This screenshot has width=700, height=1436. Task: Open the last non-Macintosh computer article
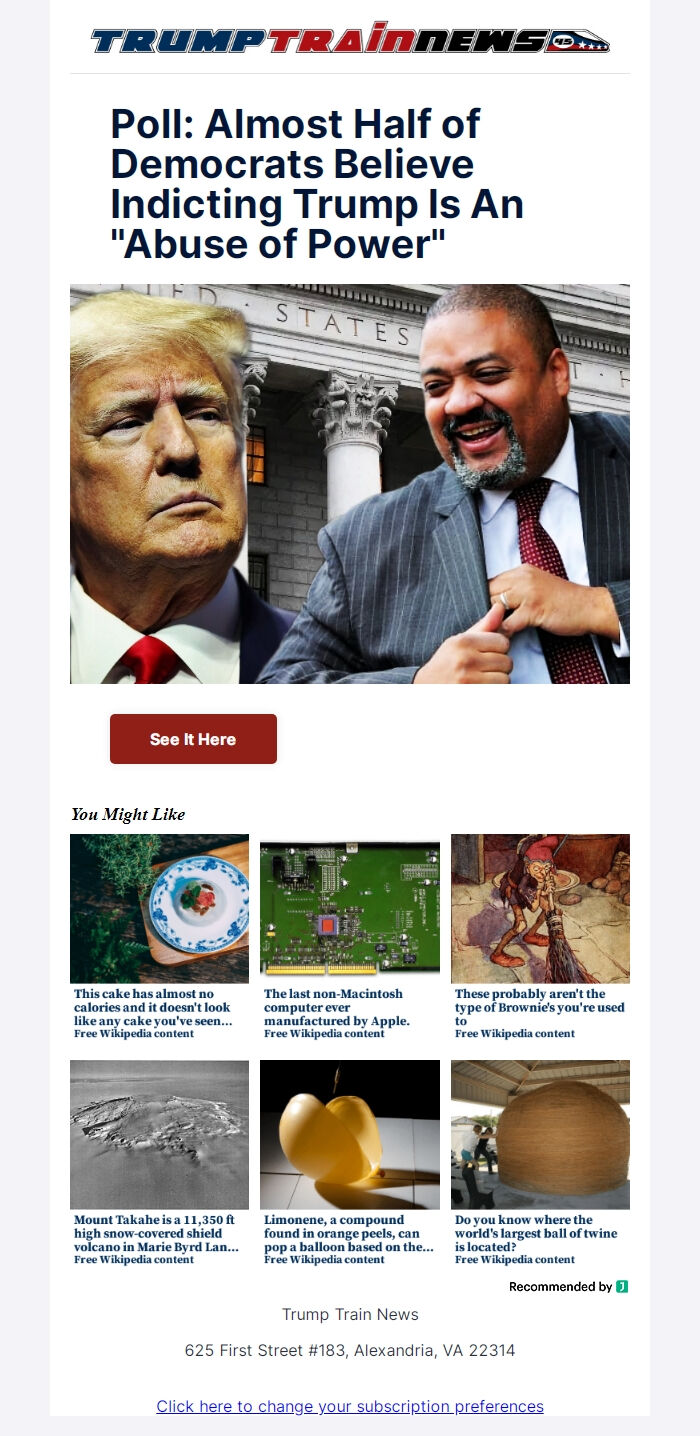pos(349,910)
